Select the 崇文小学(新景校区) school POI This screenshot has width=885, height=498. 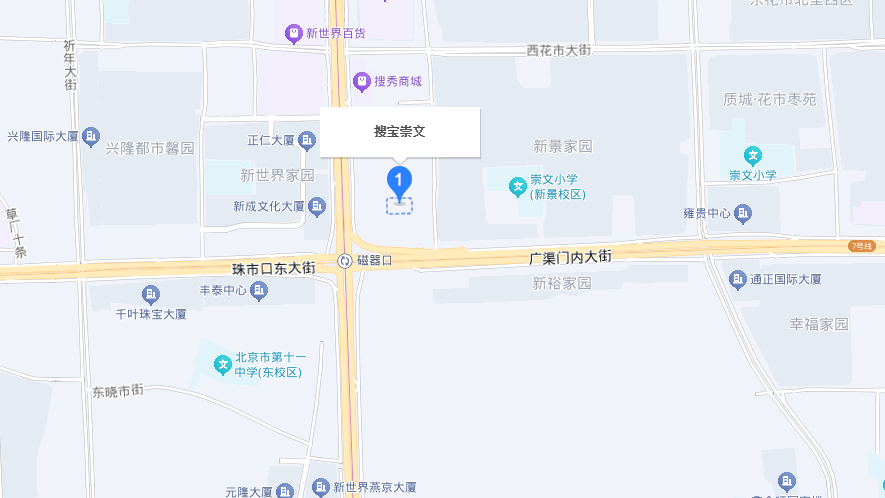(x=518, y=186)
